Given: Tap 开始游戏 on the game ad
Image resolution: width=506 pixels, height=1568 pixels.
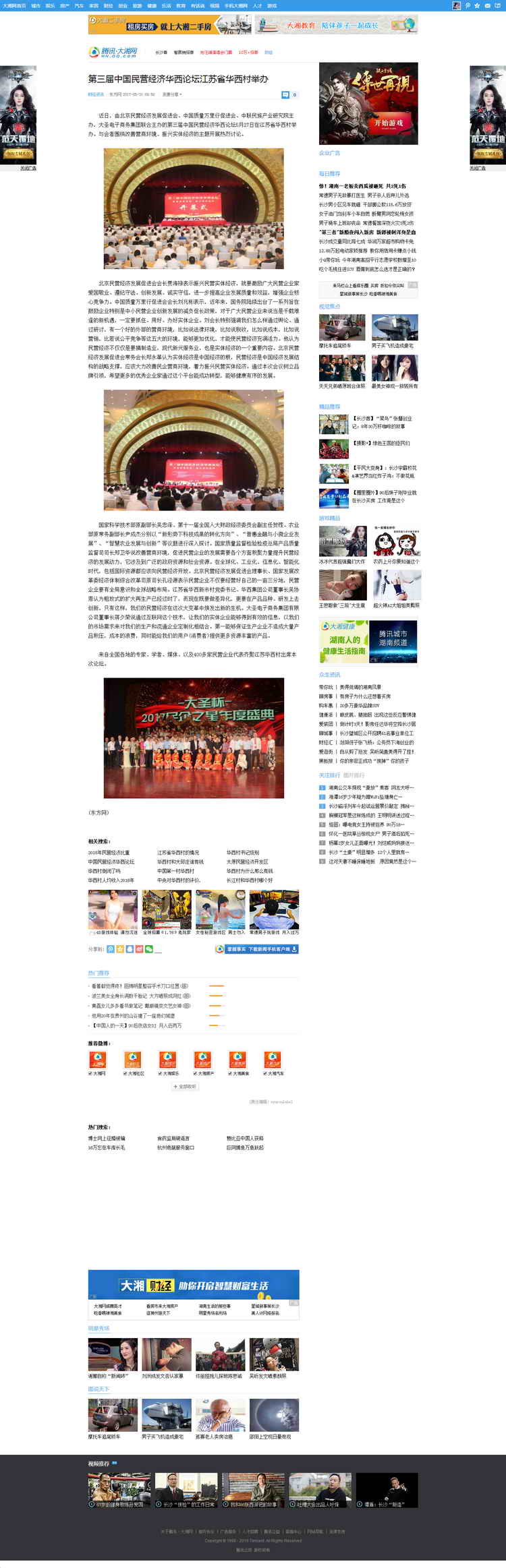Looking at the screenshot, I should tap(389, 123).
